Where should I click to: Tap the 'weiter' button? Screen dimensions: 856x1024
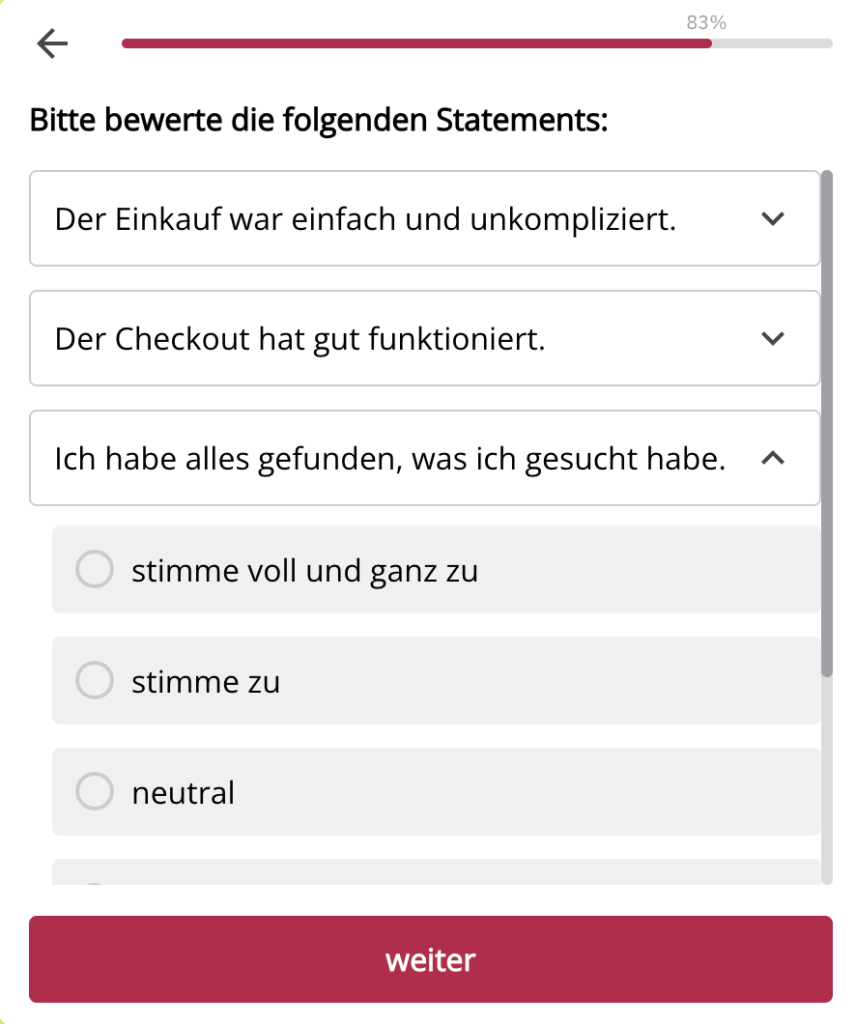coord(430,960)
